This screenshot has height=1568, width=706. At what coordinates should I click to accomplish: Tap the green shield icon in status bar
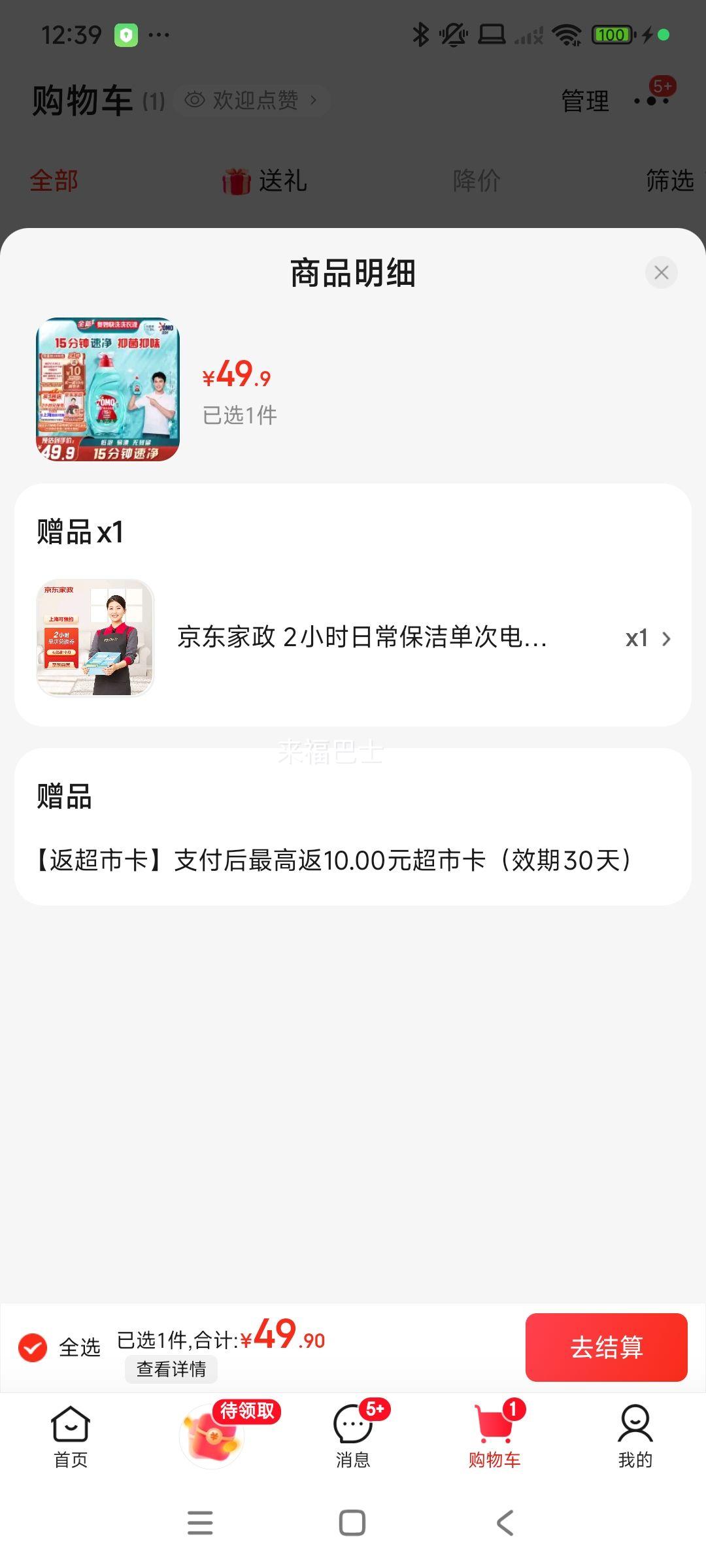(x=126, y=37)
